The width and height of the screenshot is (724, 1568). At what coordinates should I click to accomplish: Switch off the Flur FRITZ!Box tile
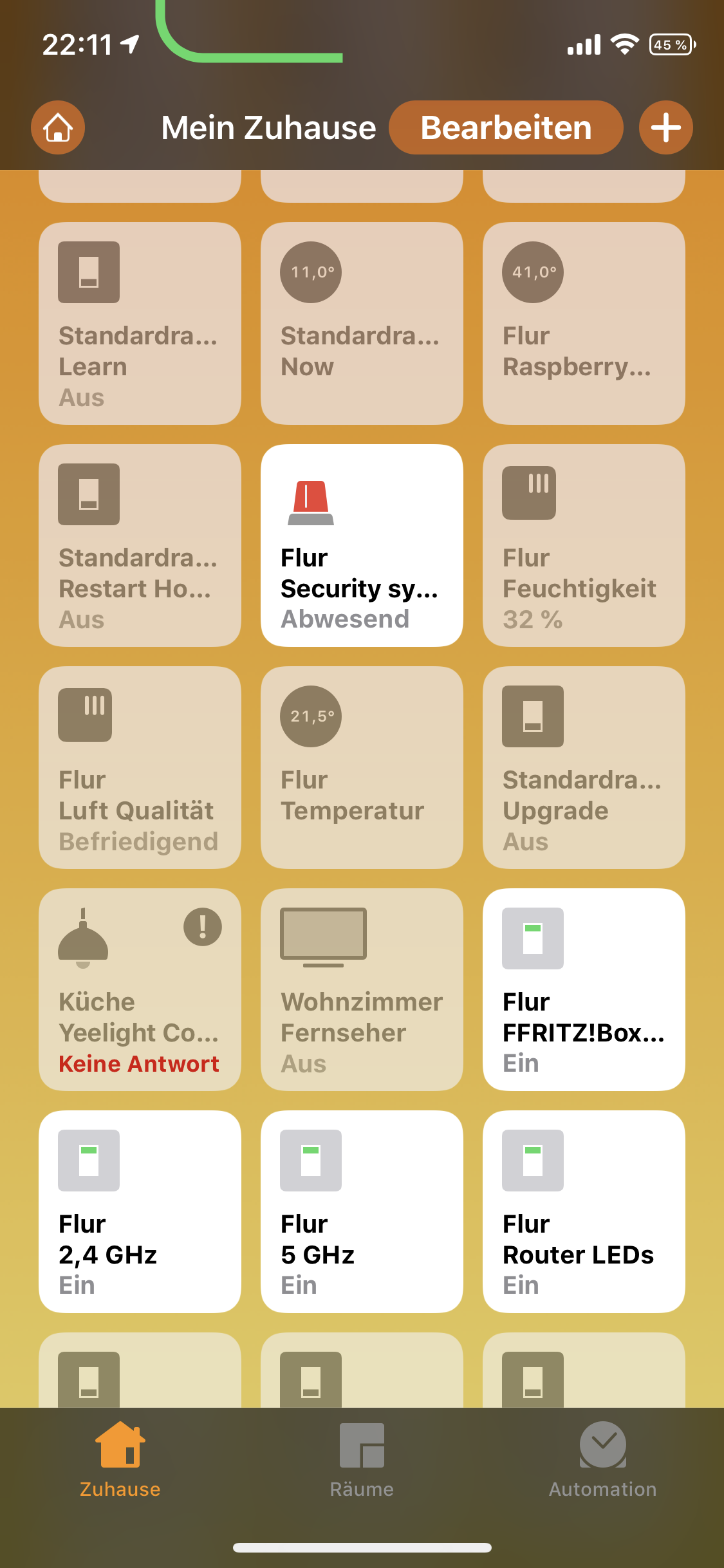coord(584,989)
